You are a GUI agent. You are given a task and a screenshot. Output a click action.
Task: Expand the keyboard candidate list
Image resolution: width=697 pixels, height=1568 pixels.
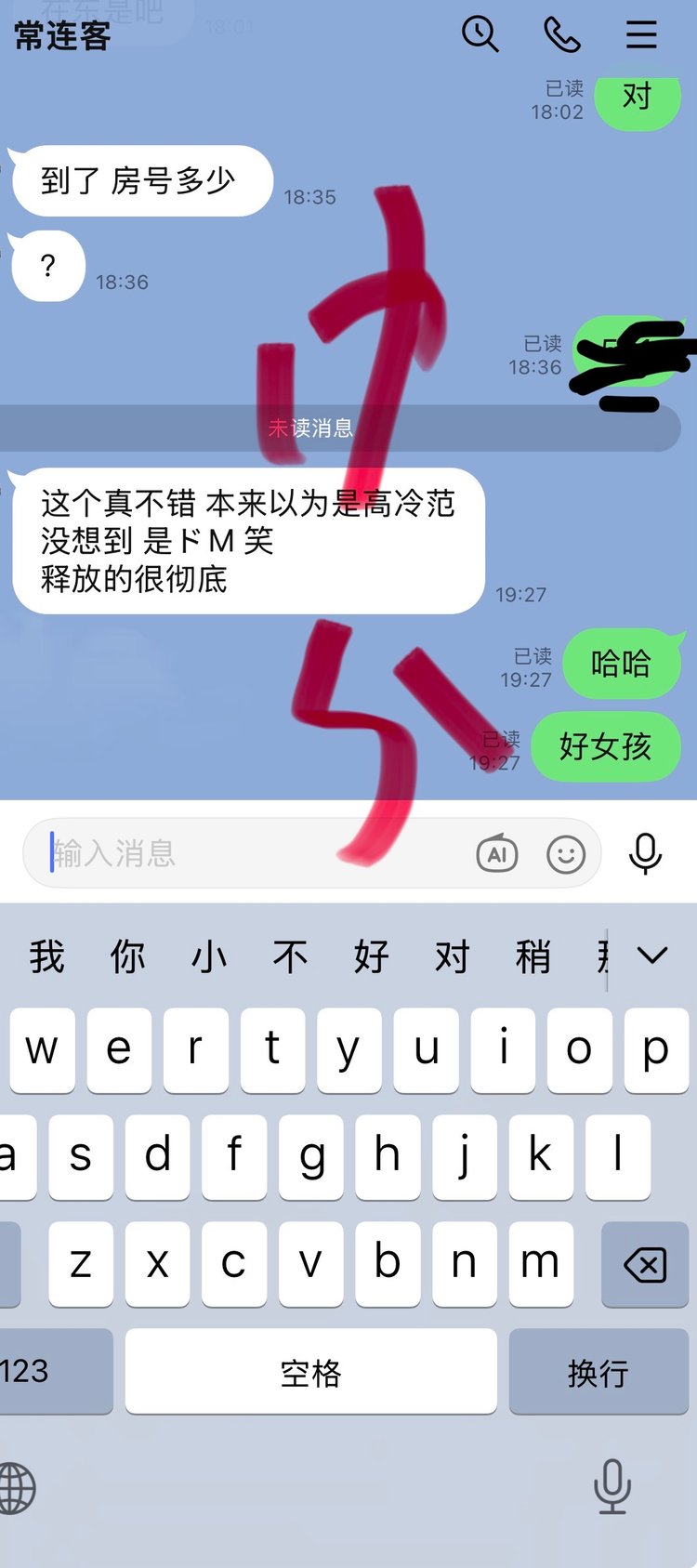(x=652, y=956)
